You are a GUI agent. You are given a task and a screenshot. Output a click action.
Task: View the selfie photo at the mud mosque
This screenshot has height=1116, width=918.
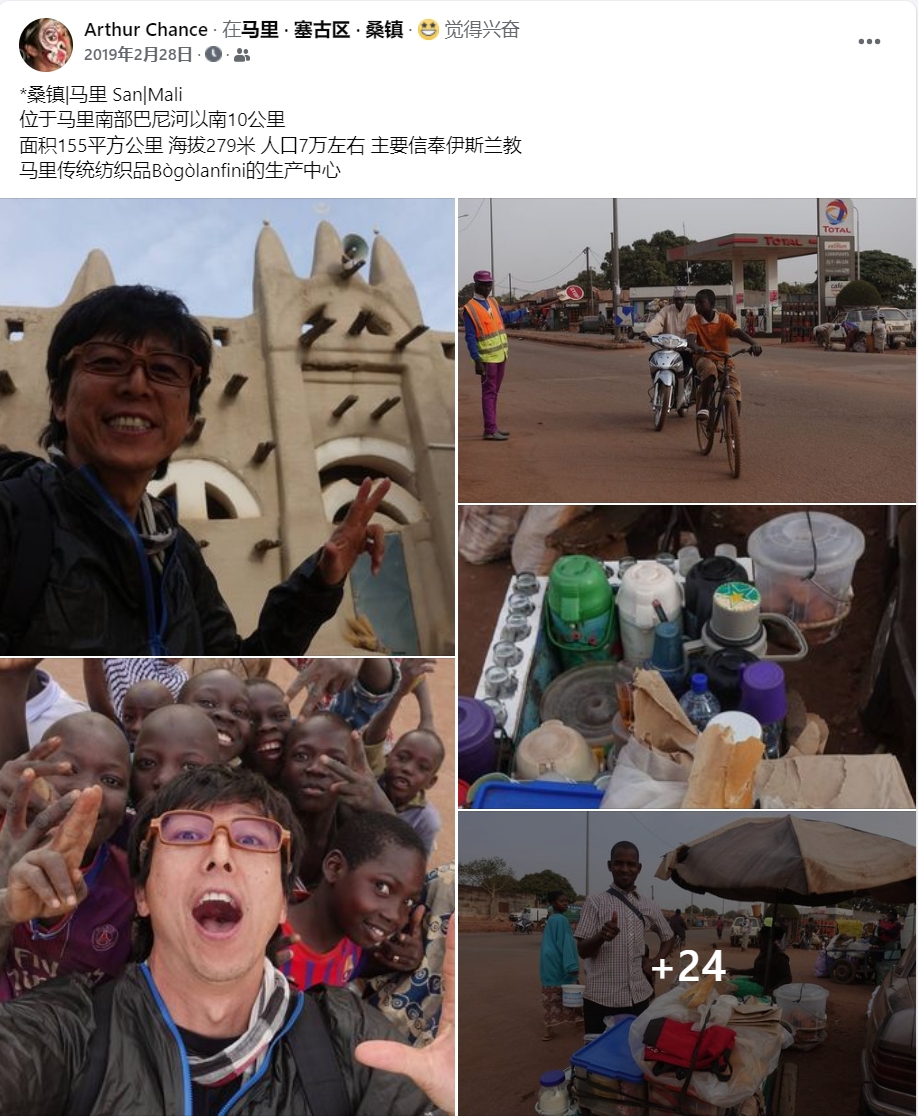(227, 427)
